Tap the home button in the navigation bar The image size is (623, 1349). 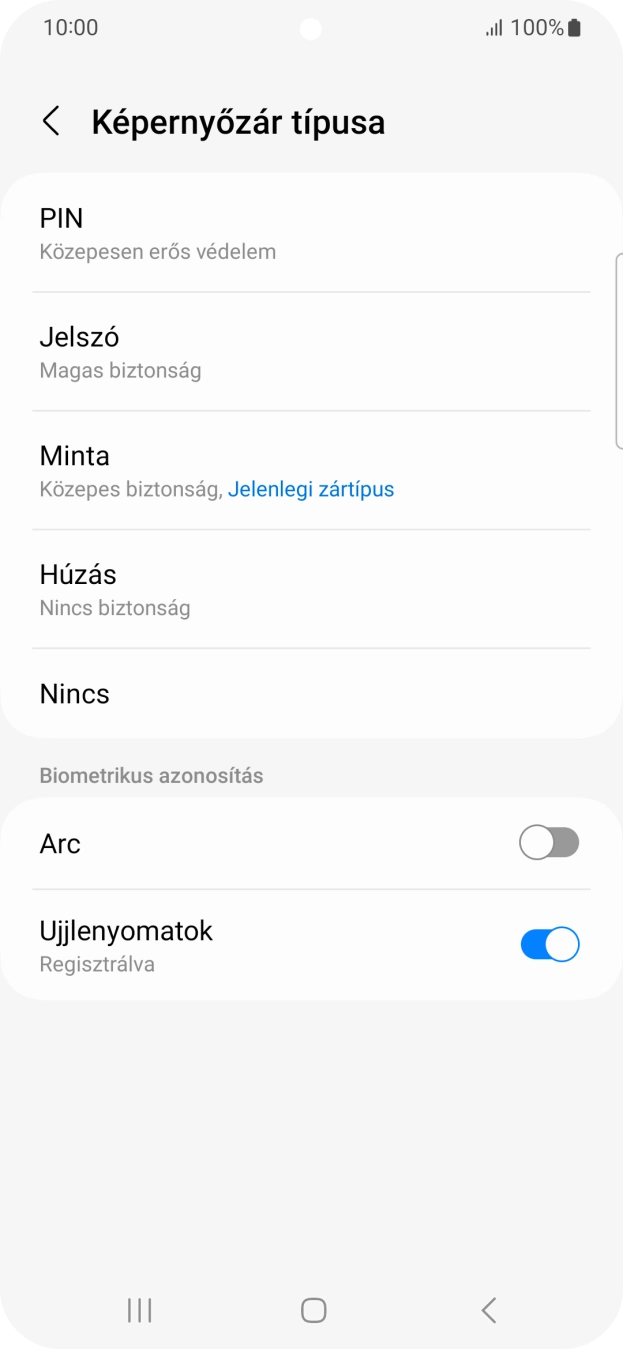313,1310
